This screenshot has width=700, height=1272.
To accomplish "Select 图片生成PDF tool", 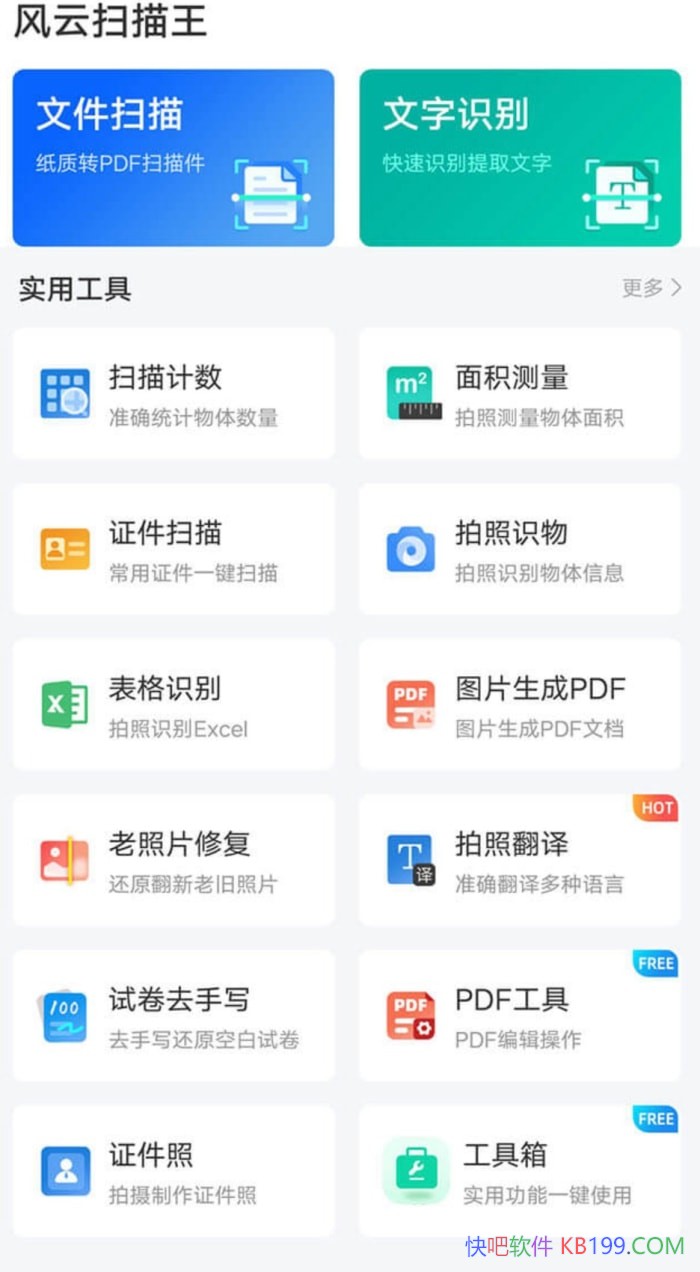I will click(x=520, y=704).
